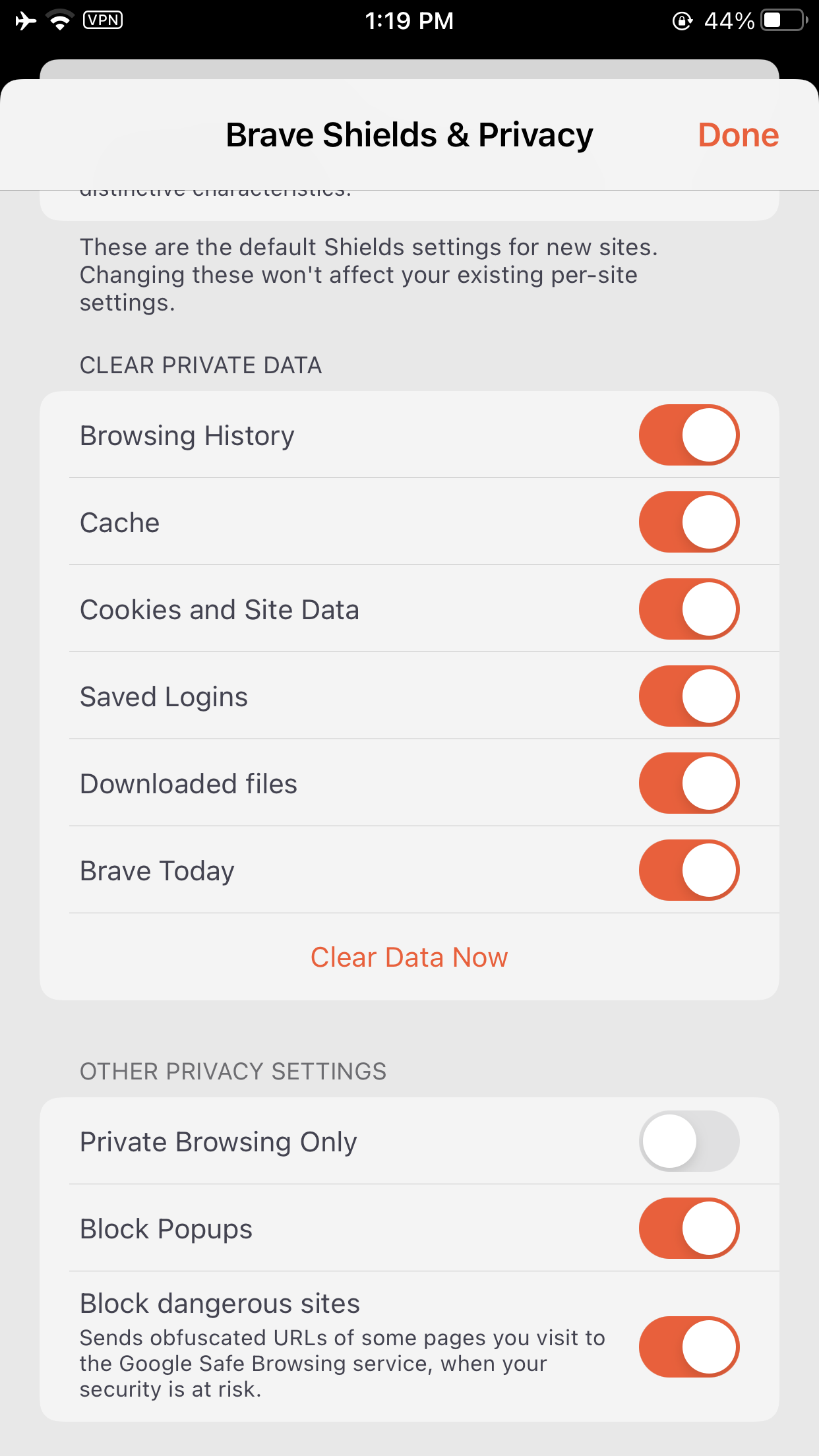Toggle off the Browsing History switch
819x1456 pixels.
(x=689, y=435)
